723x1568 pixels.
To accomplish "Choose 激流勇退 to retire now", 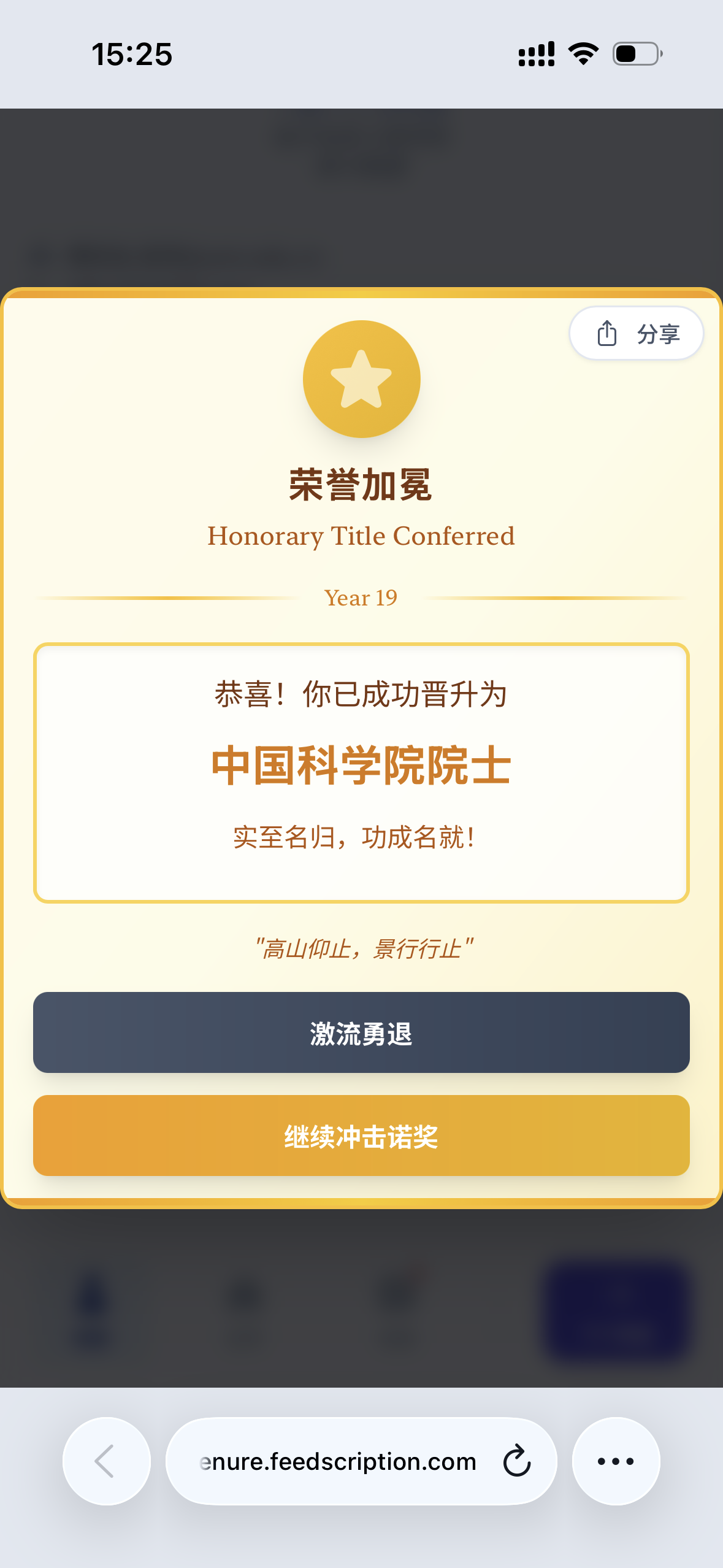I will (x=361, y=1032).
